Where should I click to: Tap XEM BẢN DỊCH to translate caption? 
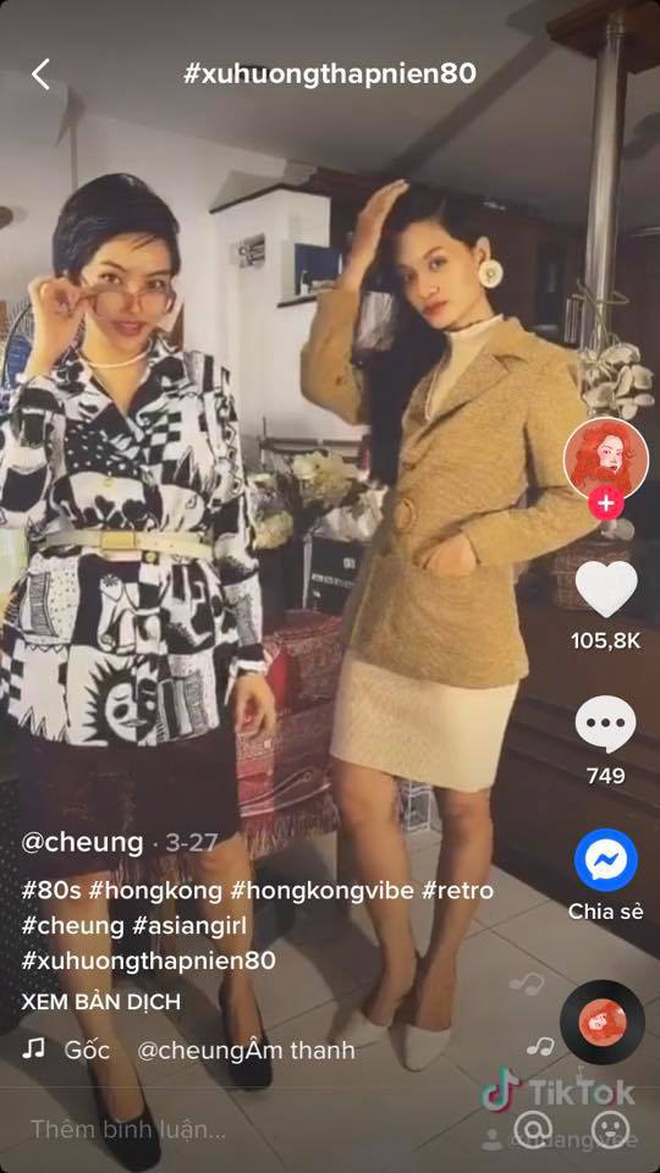[101, 1001]
